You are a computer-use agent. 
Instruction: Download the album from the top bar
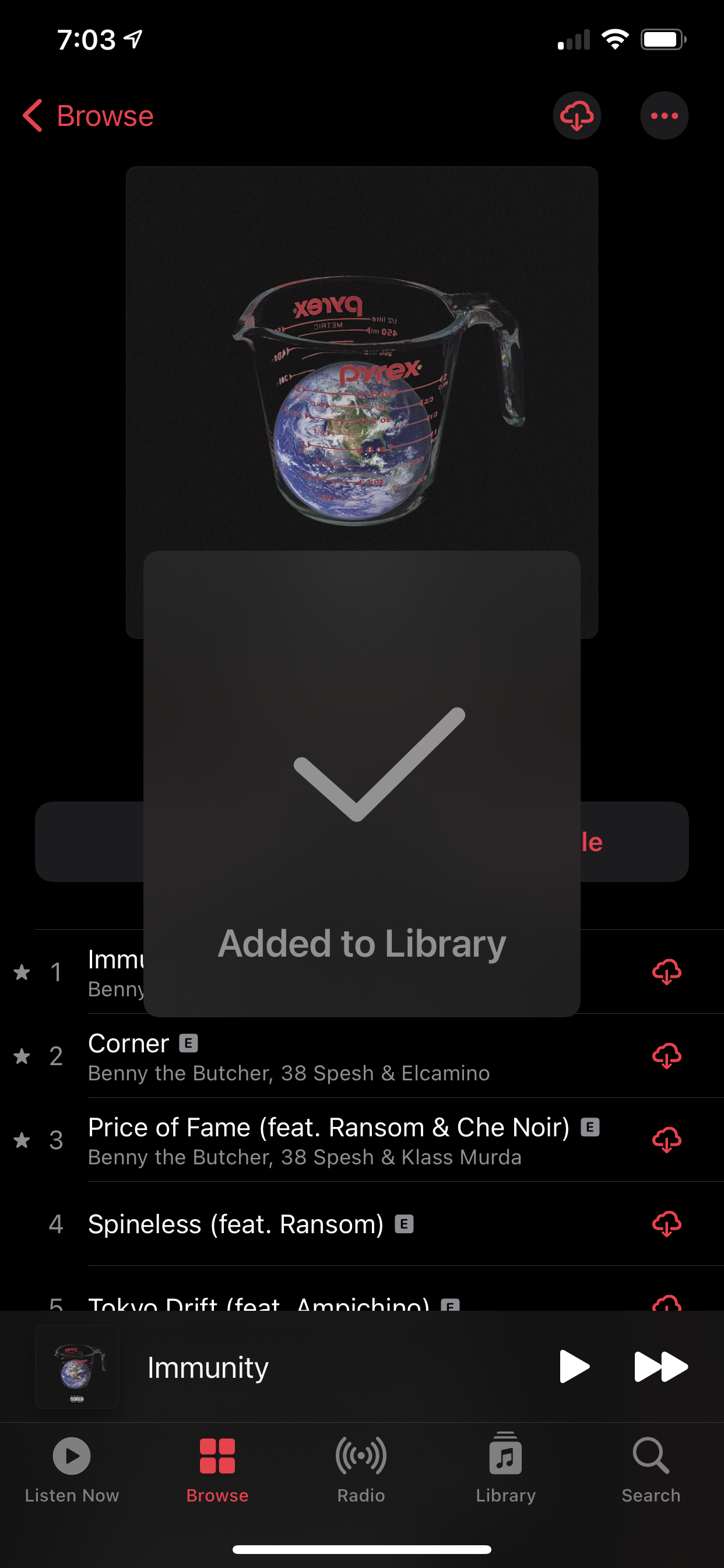[x=576, y=116]
